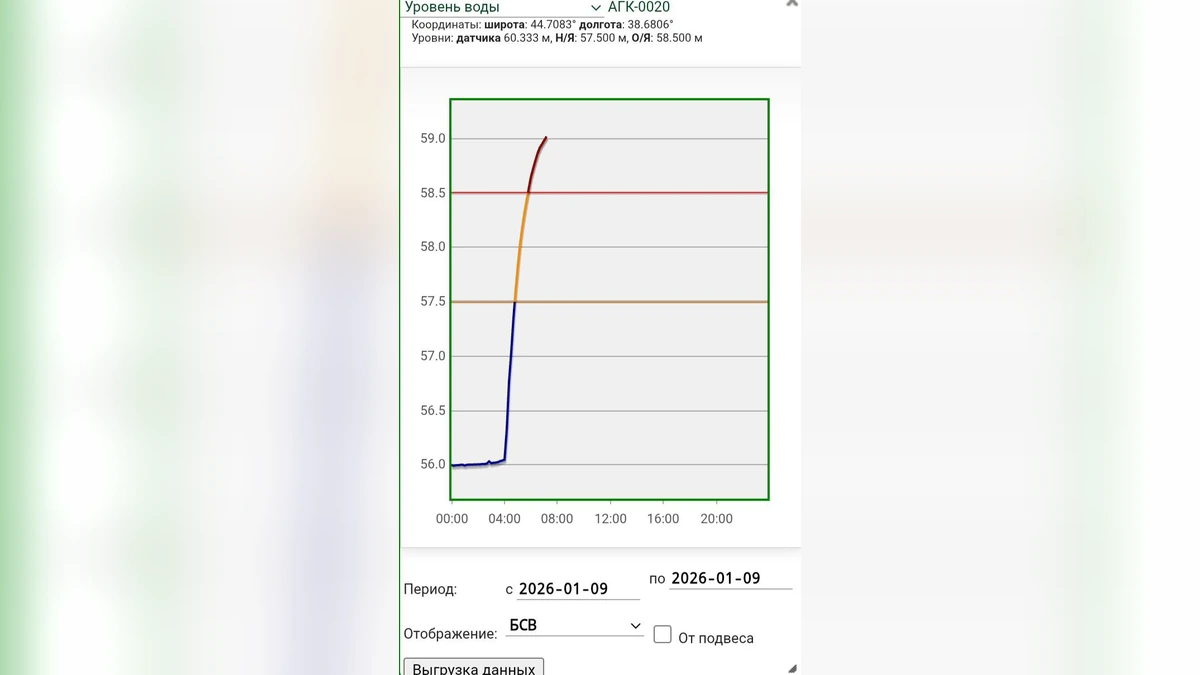Select the period end date field
This screenshot has height=675, width=1200.
pyautogui.click(x=729, y=579)
